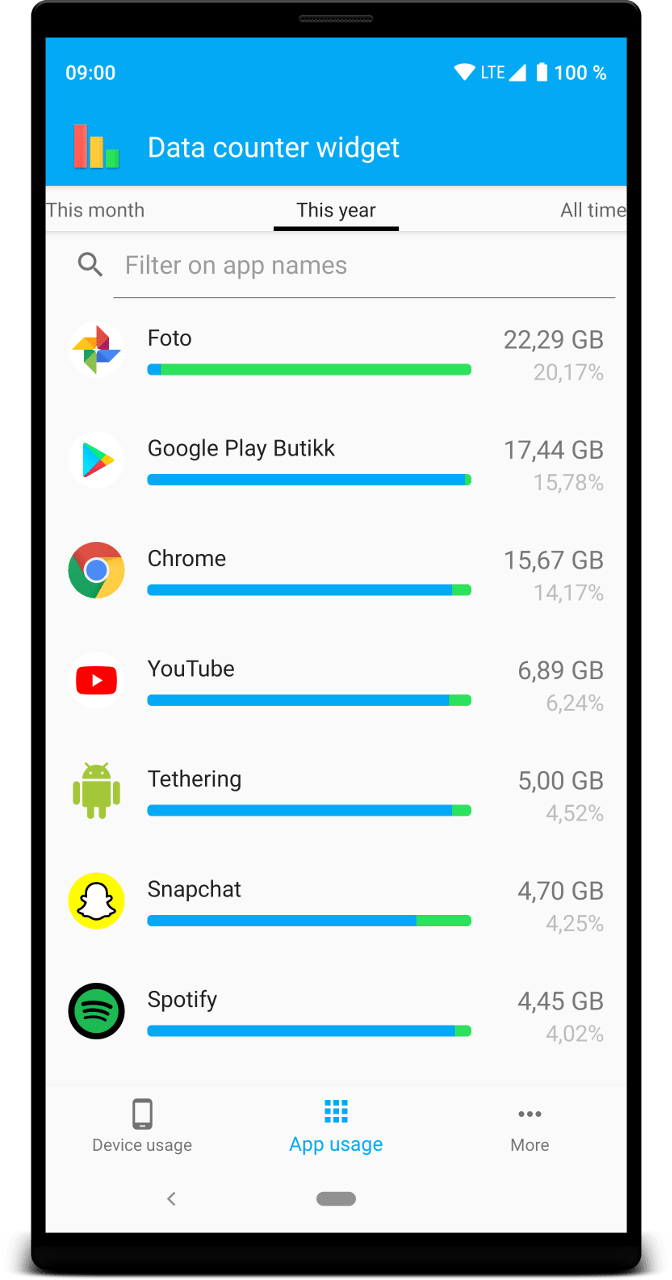672x1280 pixels.
Task: Open the More tab
Action: [529, 1126]
